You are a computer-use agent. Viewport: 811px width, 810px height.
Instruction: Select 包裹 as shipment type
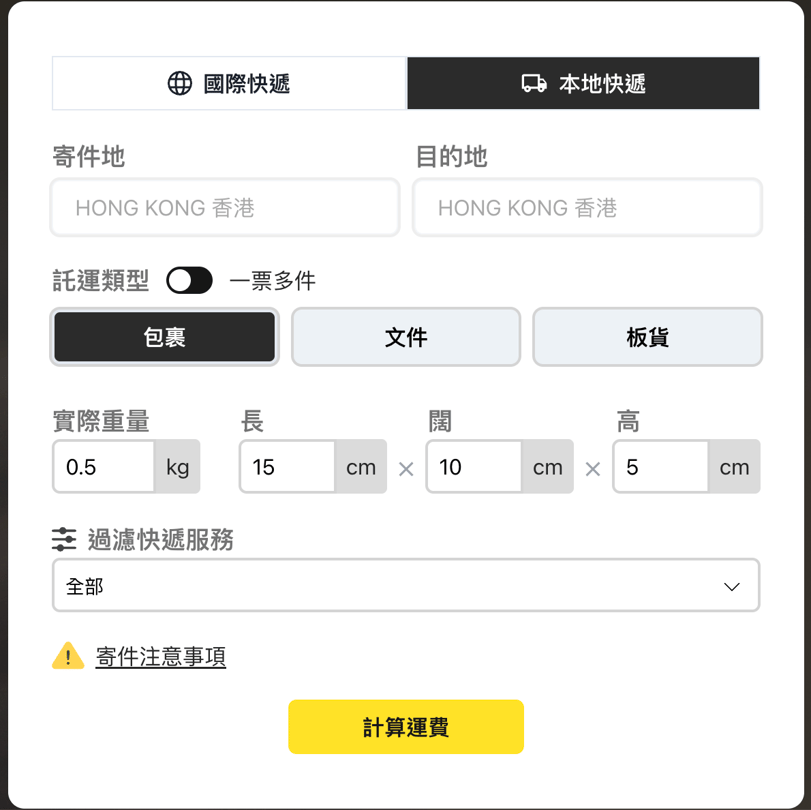click(x=164, y=337)
